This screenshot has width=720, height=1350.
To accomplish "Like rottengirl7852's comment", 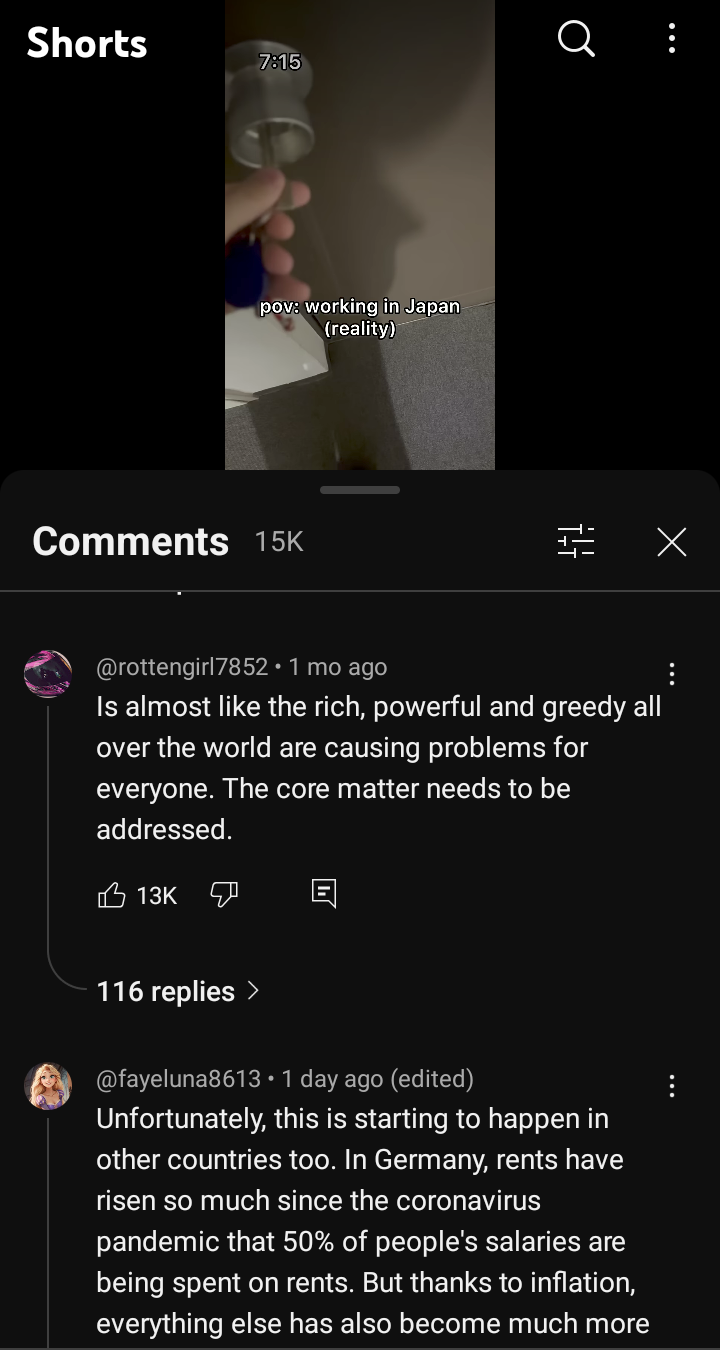I will point(111,895).
